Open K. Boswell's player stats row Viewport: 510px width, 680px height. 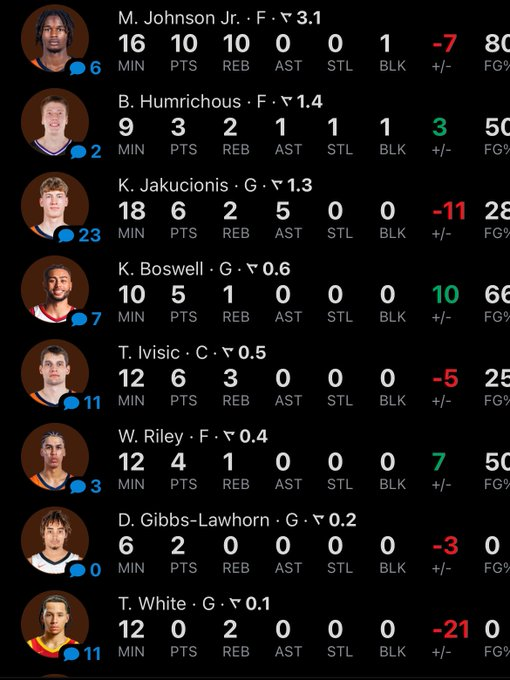point(255,291)
